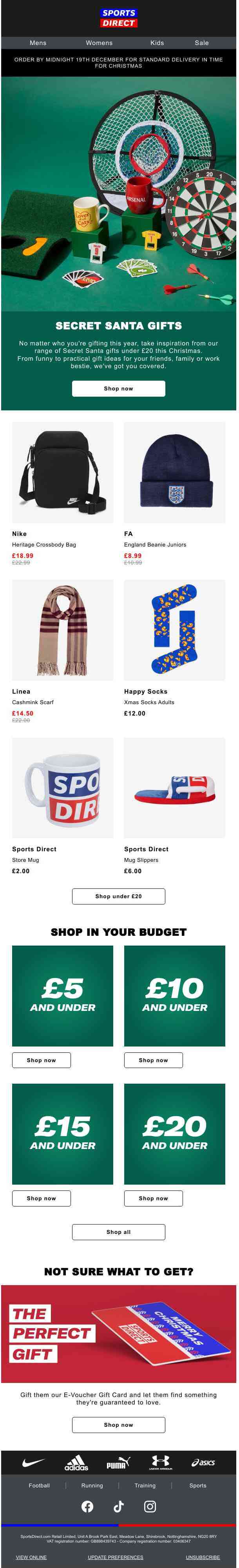Open the Mens category link
Image resolution: width=239 pixels, height=1568 pixels.
pos(38,43)
